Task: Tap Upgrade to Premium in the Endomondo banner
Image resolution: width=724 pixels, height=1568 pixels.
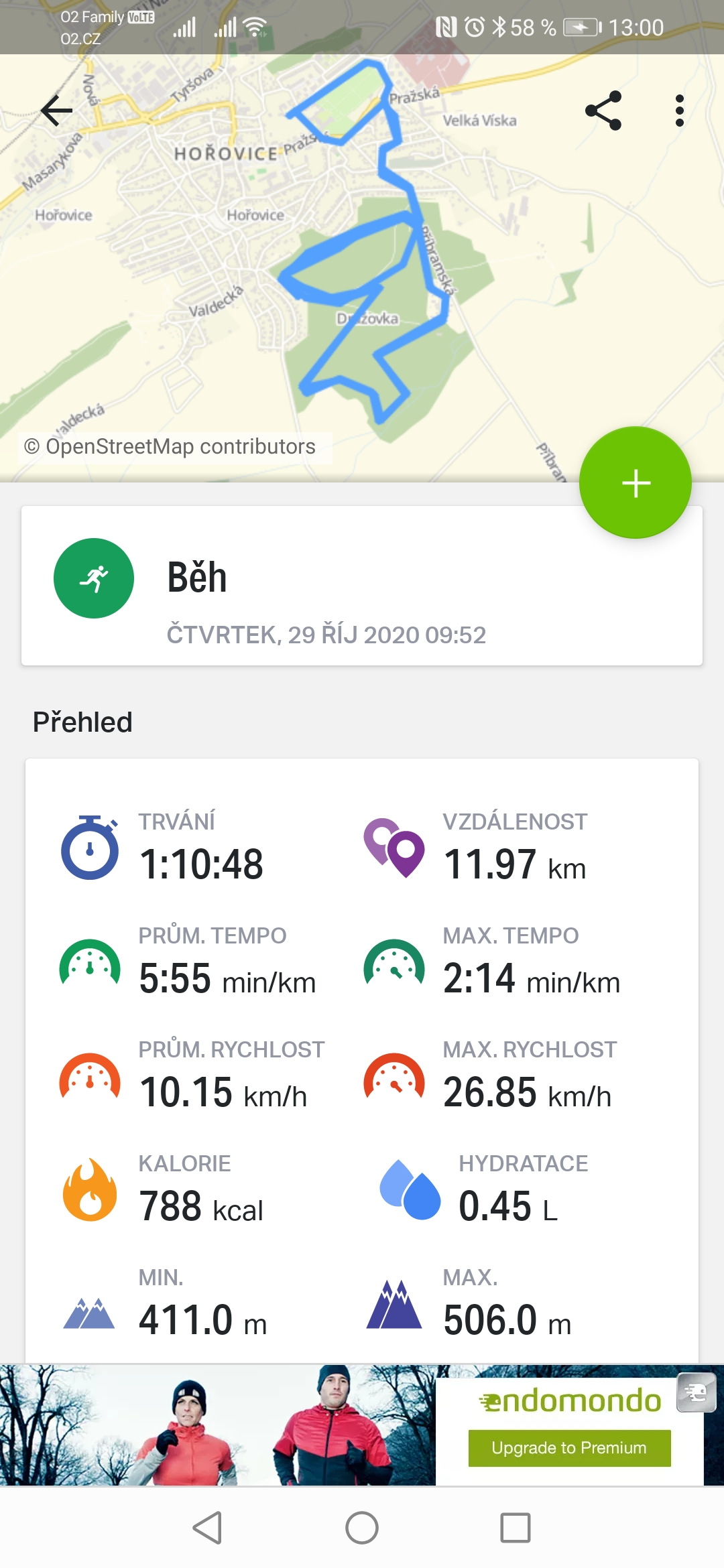Action: [x=569, y=1448]
